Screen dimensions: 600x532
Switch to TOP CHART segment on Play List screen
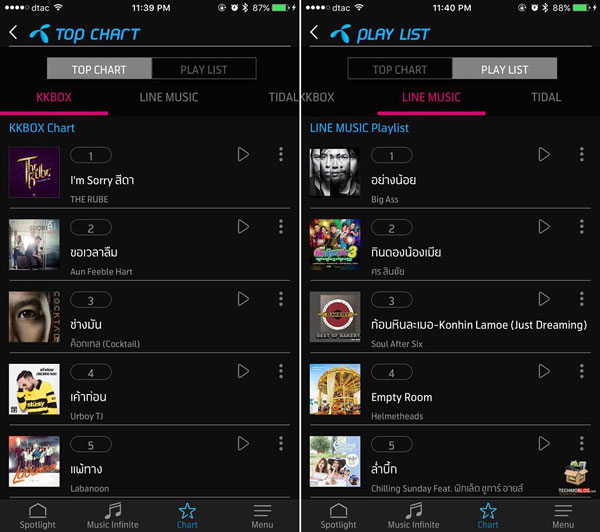click(400, 69)
